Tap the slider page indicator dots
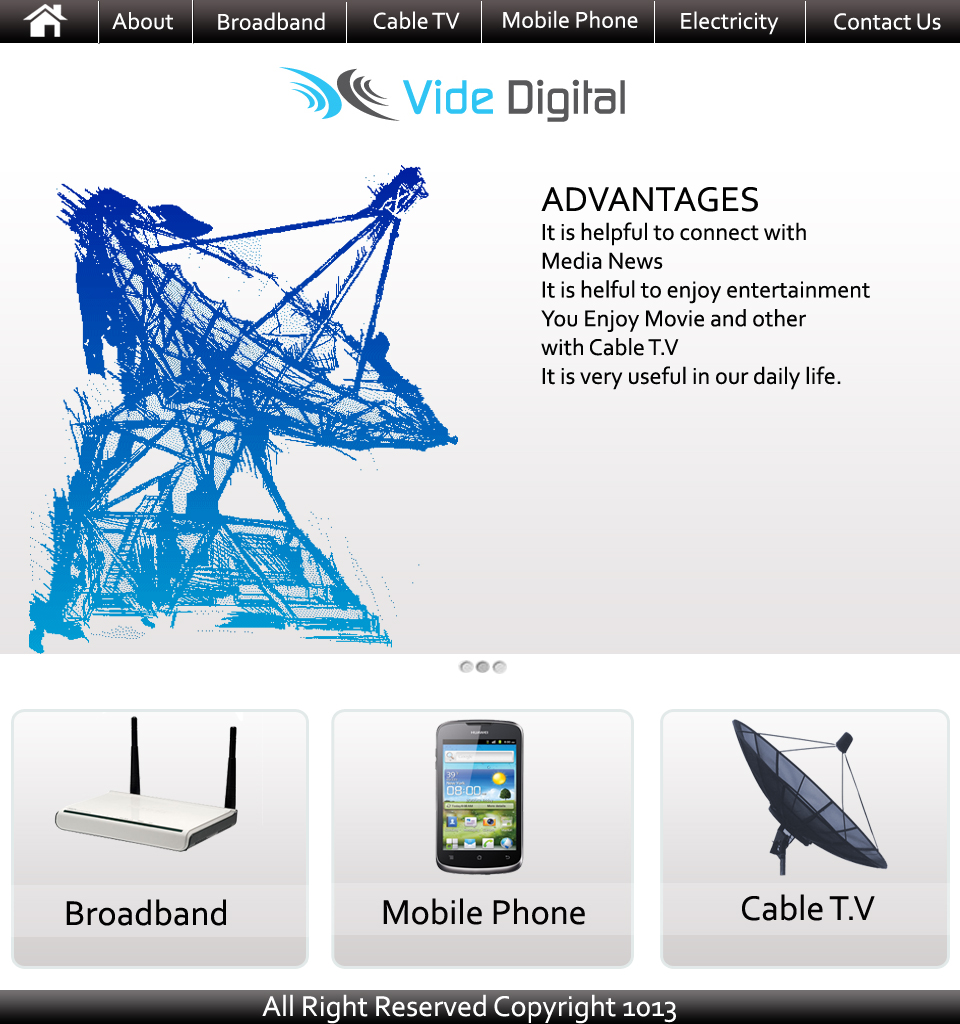Screen dimensions: 960x1024 (x=483, y=667)
